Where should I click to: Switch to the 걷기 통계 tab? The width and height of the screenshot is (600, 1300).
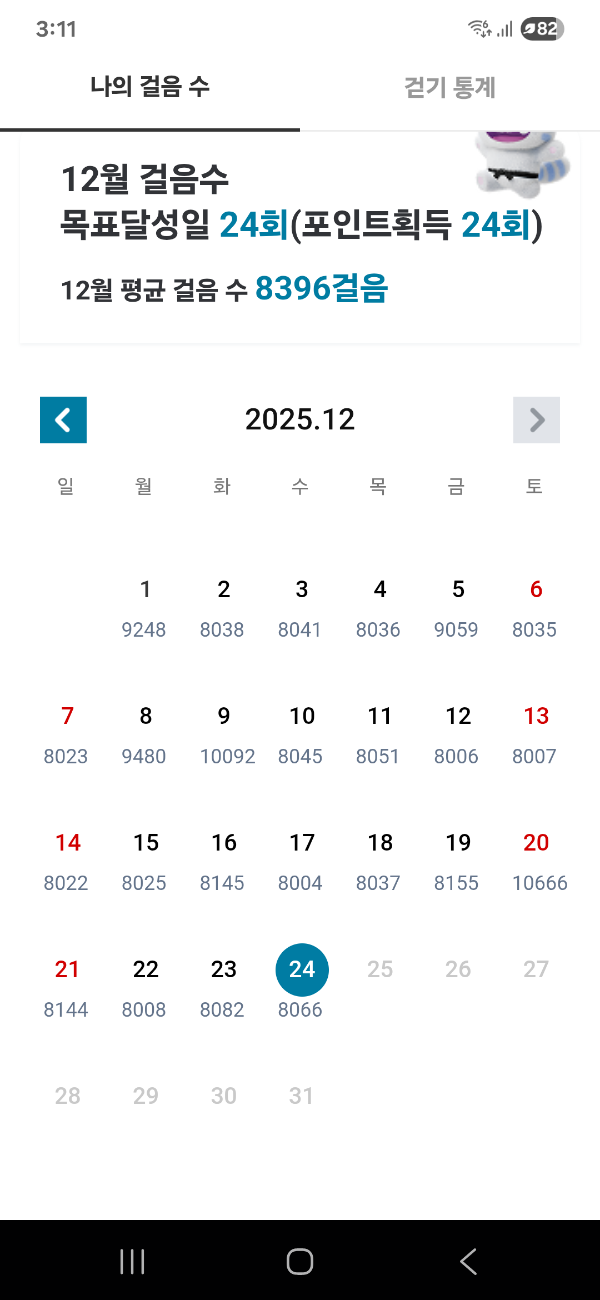[450, 88]
